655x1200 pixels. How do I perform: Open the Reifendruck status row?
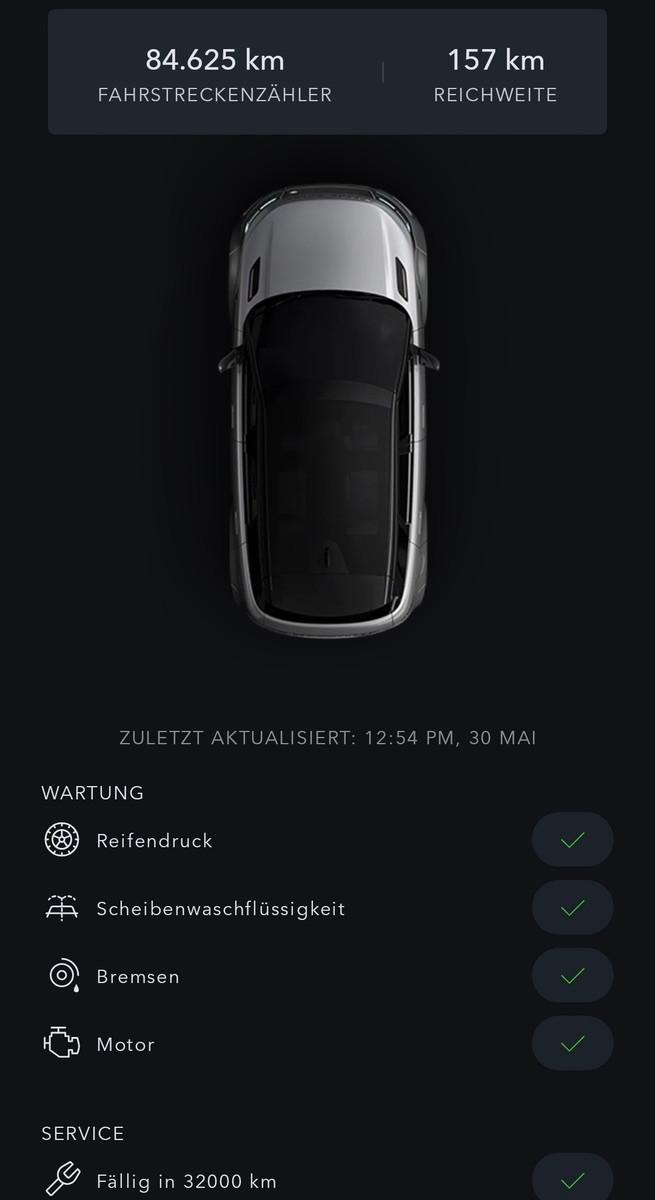[327, 840]
